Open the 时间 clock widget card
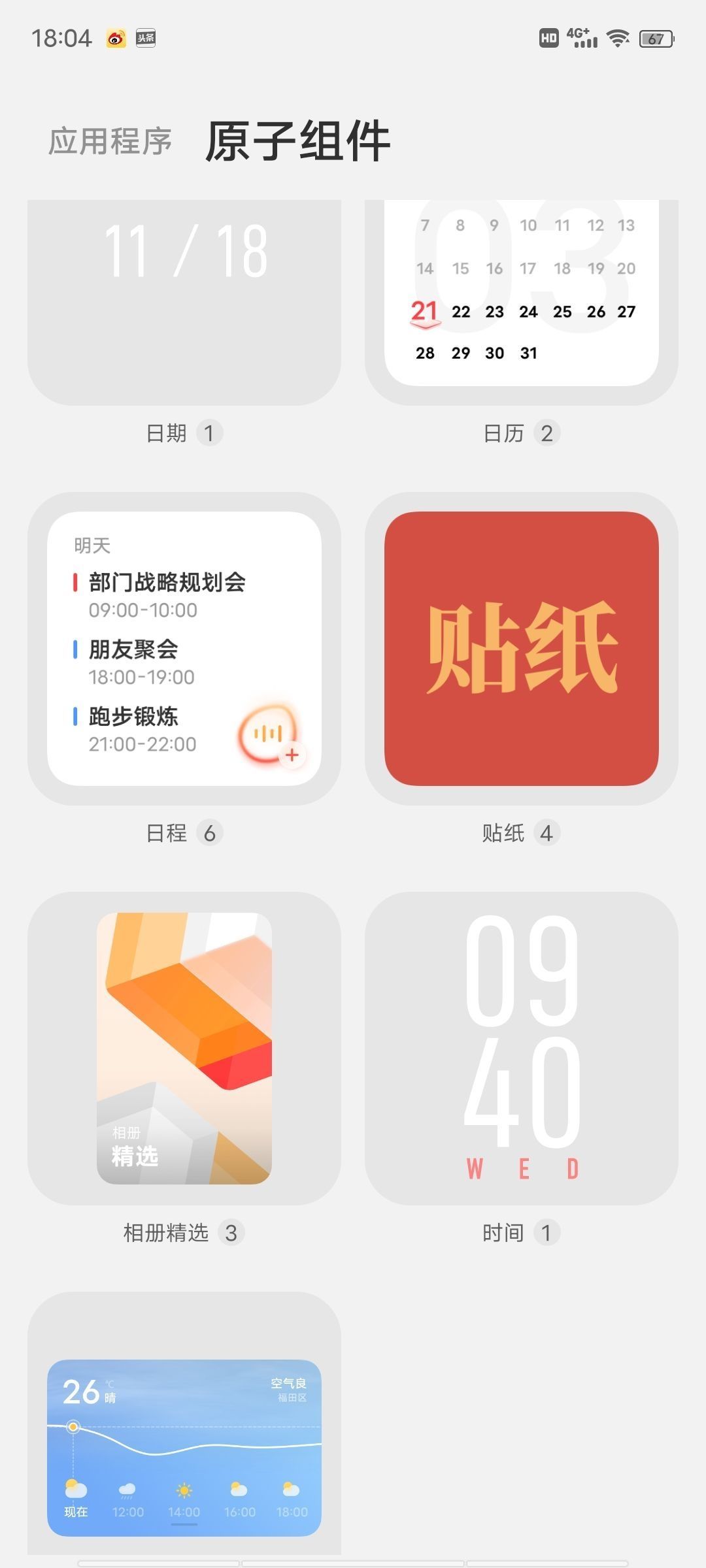 click(521, 1048)
